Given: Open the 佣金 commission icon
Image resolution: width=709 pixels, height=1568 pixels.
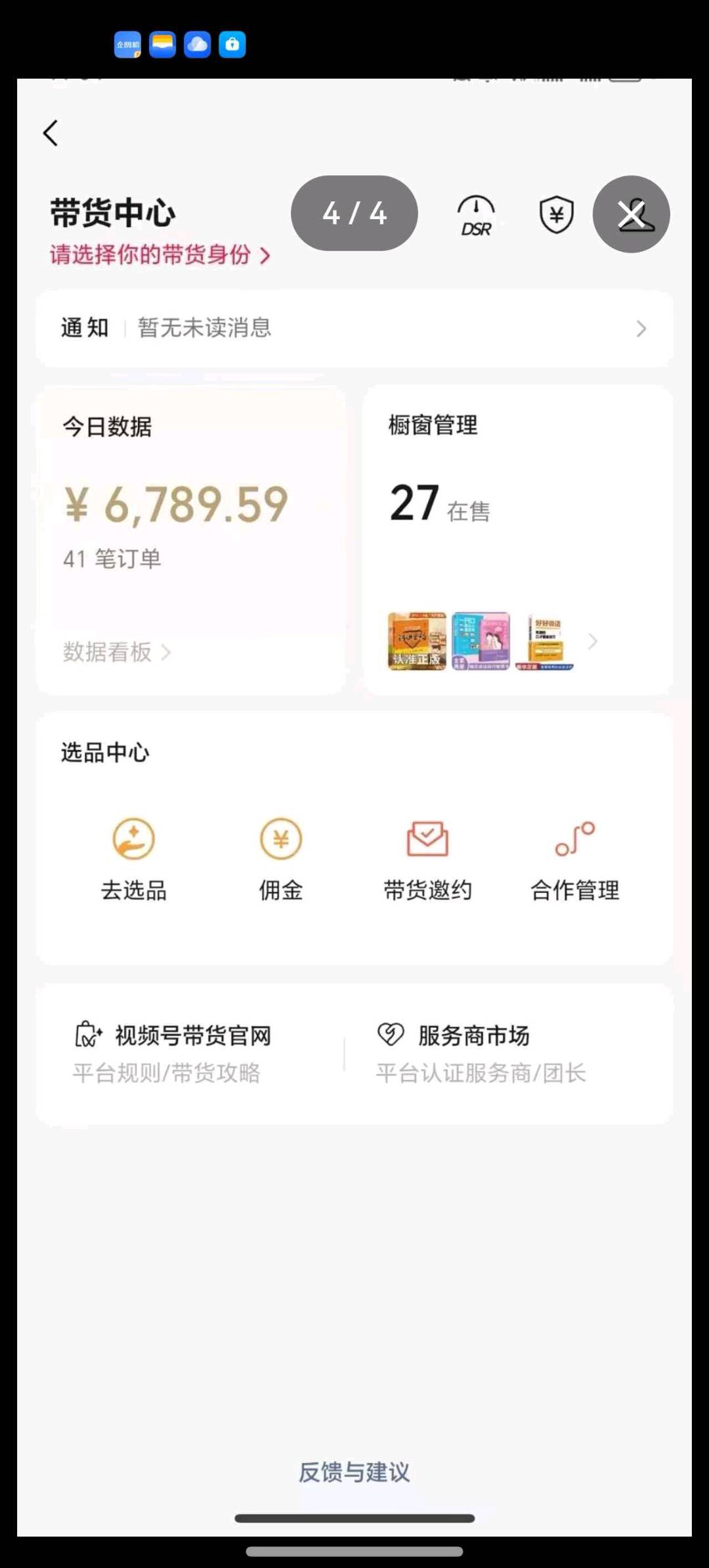Looking at the screenshot, I should click(x=280, y=838).
